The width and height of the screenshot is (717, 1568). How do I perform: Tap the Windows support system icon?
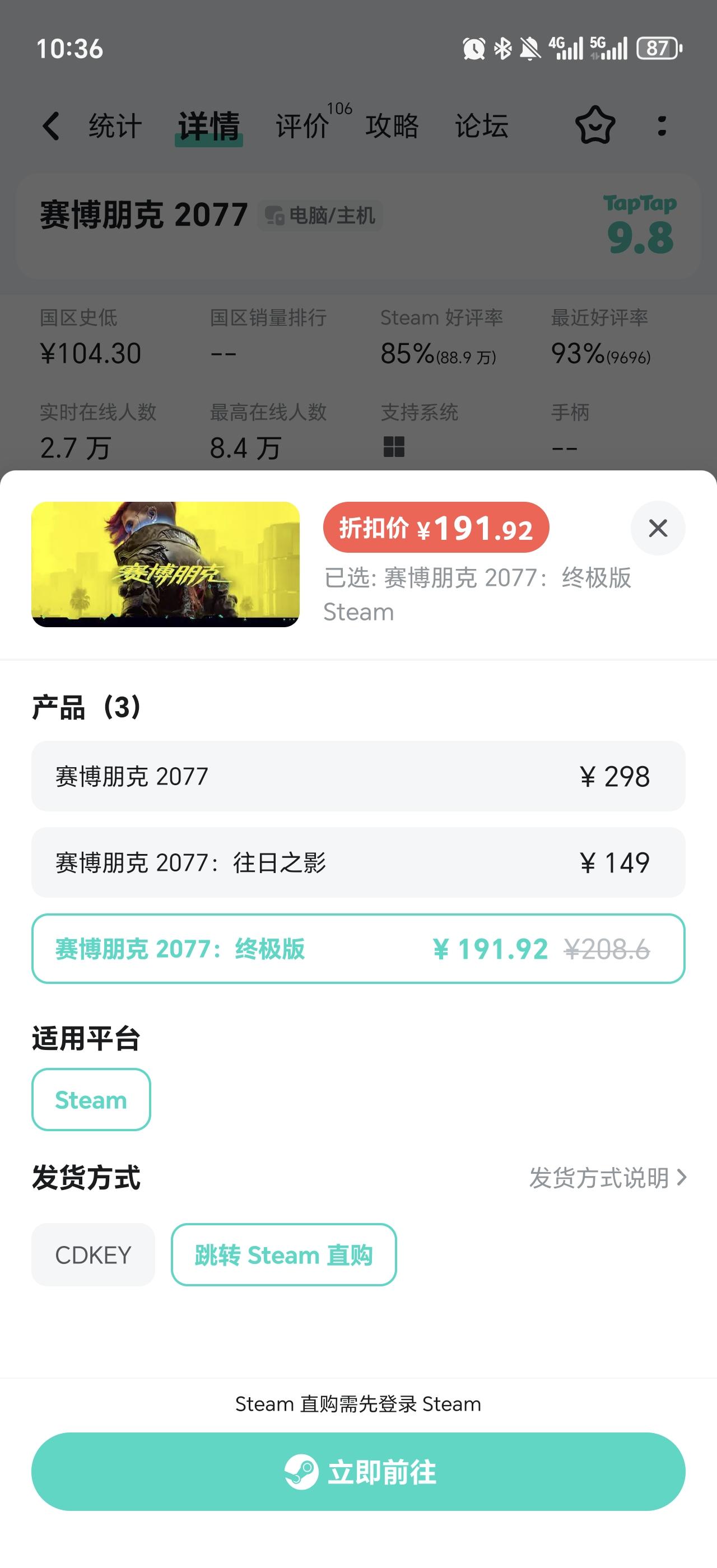[x=394, y=447]
